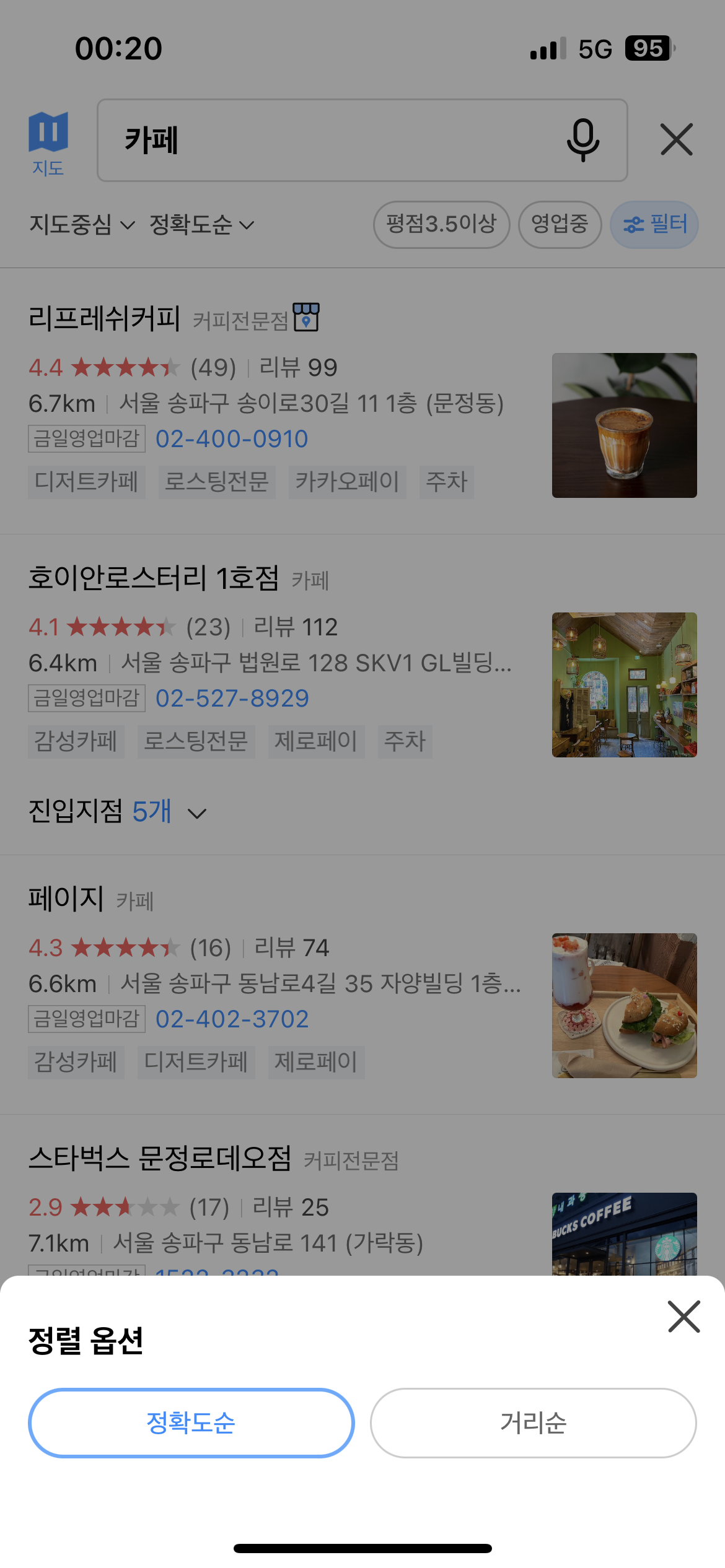Apply the 평점3.5이상 filter chip
The height and width of the screenshot is (1568, 725).
[441, 224]
